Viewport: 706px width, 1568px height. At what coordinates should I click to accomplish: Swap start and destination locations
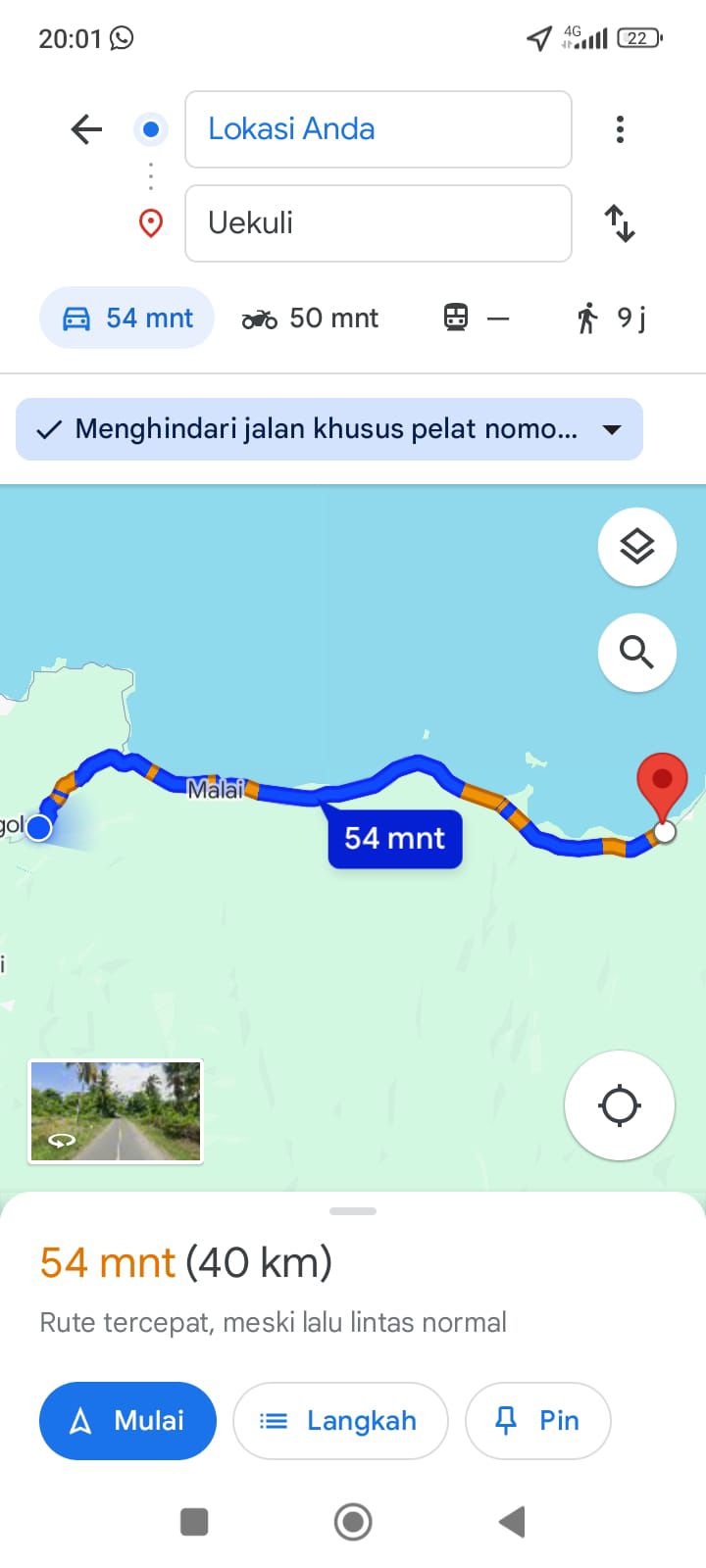620,223
